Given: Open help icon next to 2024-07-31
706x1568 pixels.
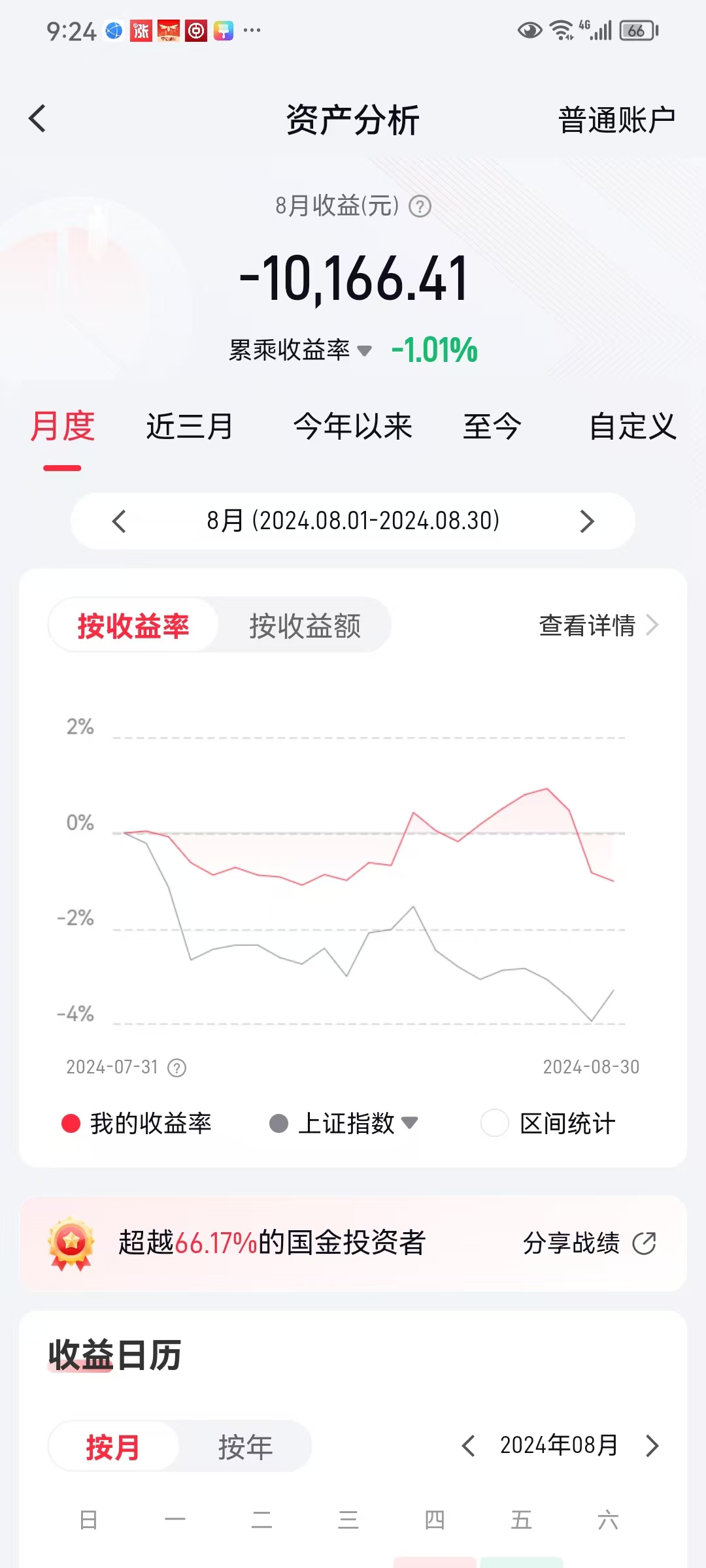Looking at the screenshot, I should pyautogui.click(x=177, y=1068).
